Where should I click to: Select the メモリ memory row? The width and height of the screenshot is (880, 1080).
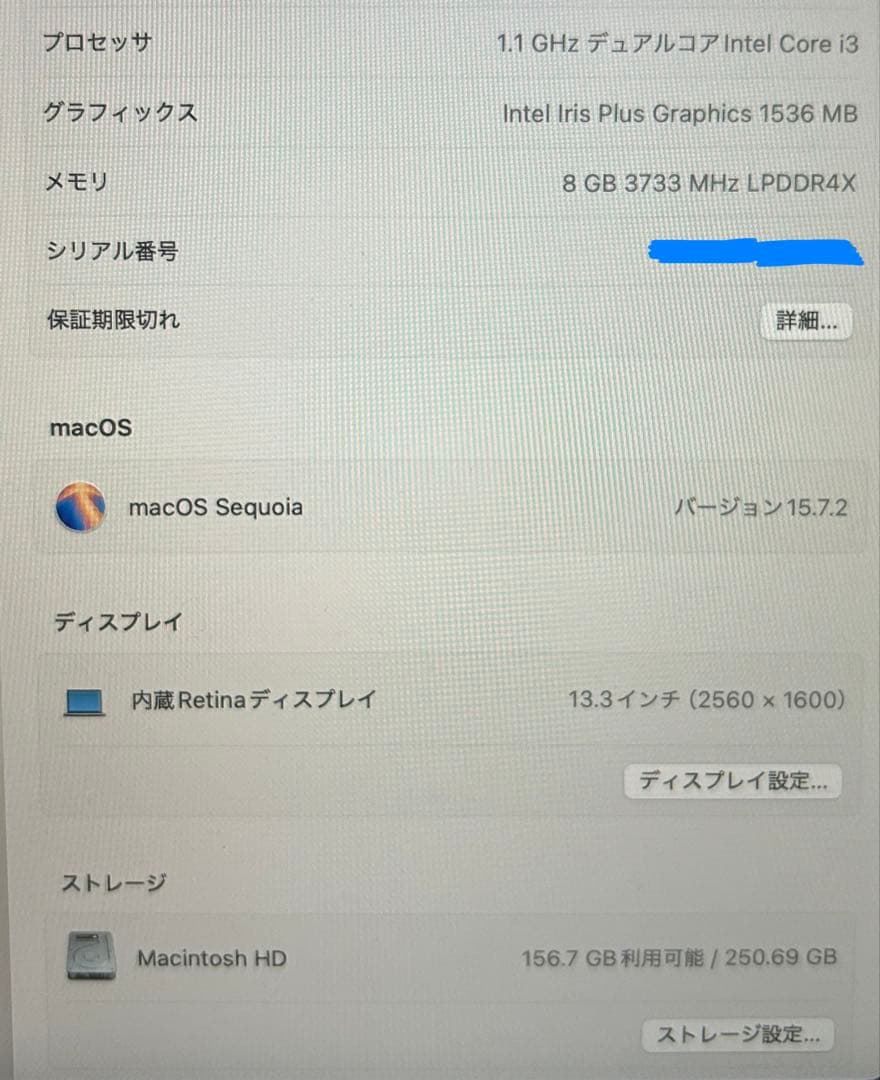point(440,183)
